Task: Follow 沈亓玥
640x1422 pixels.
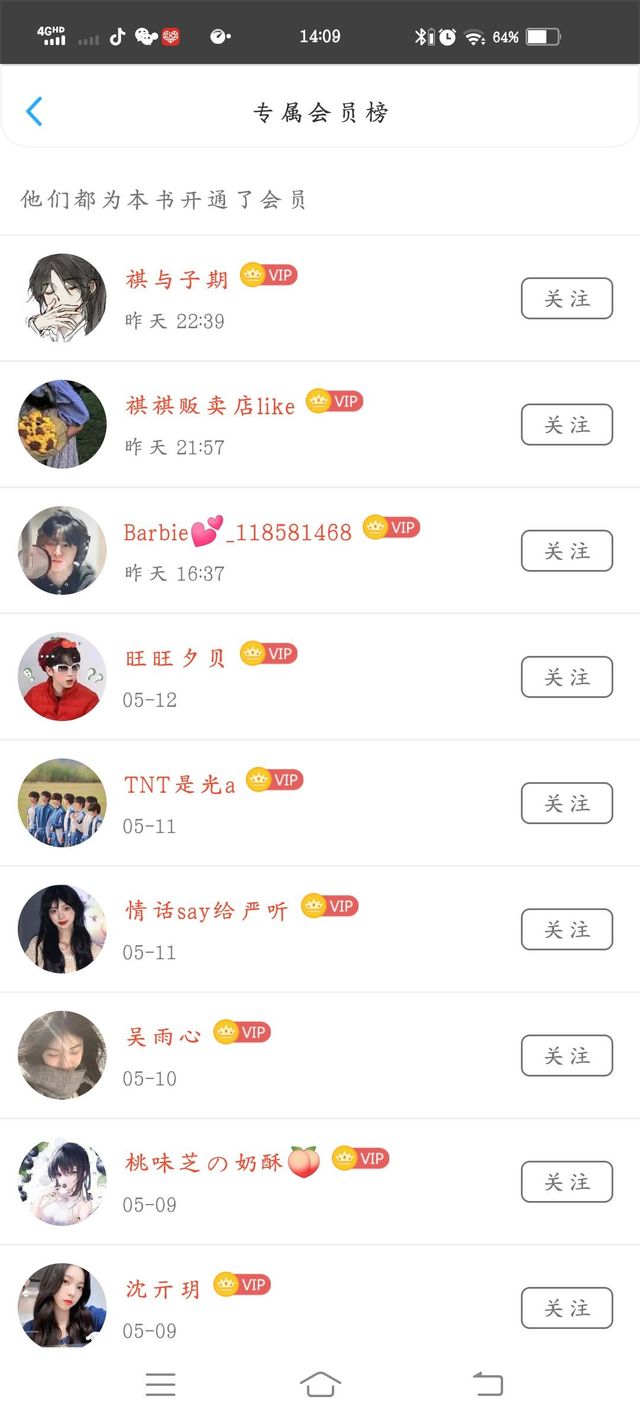Action: (566, 1308)
